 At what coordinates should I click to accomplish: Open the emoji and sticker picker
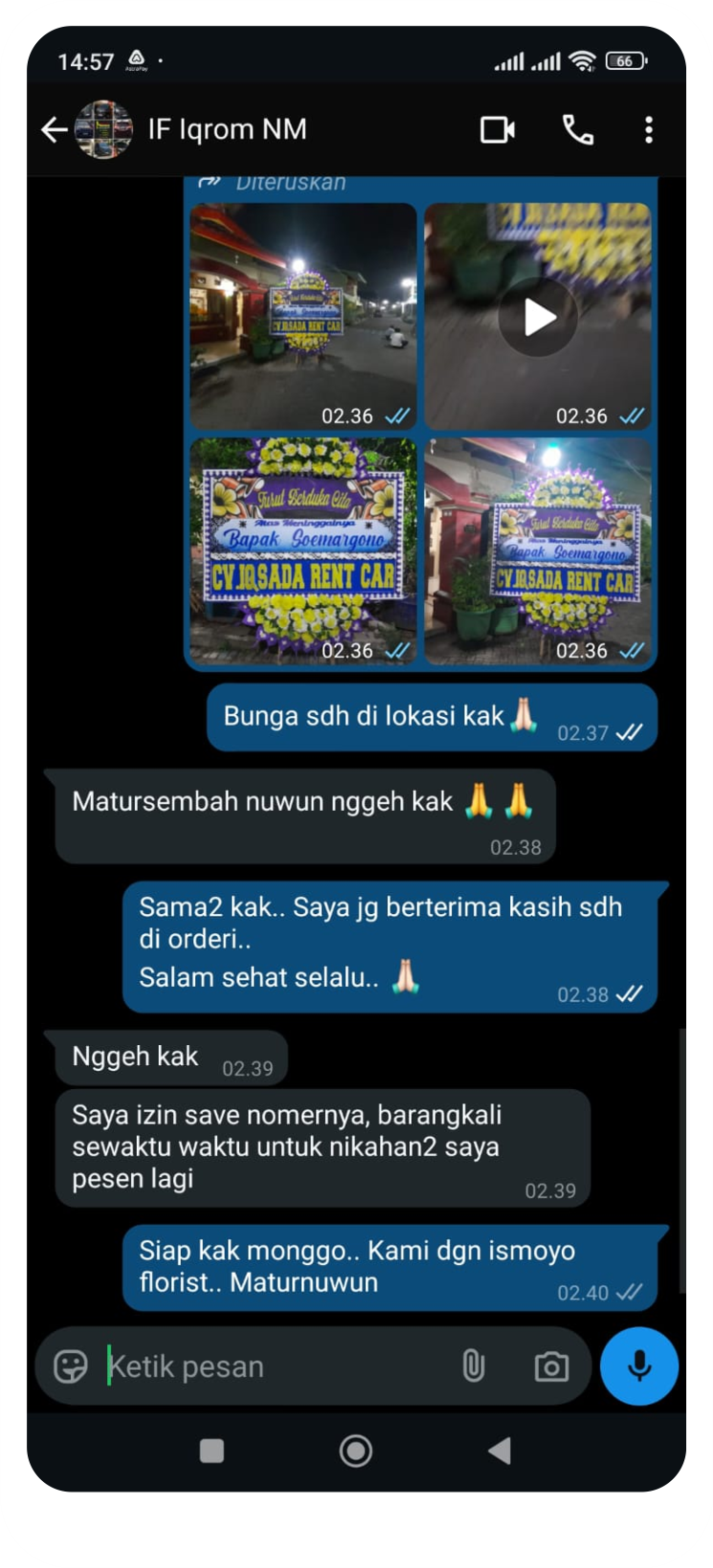[71, 1366]
